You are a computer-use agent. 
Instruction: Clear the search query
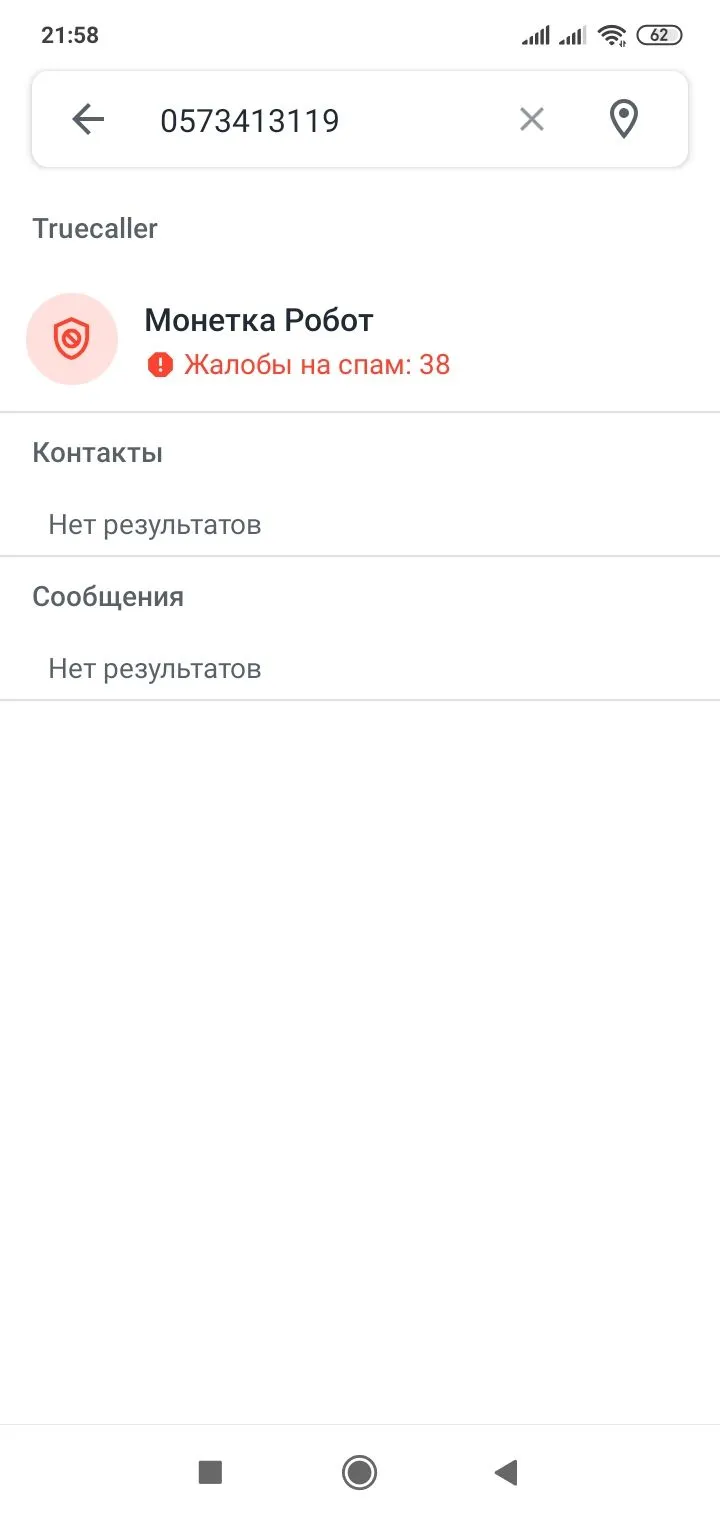pyautogui.click(x=532, y=120)
